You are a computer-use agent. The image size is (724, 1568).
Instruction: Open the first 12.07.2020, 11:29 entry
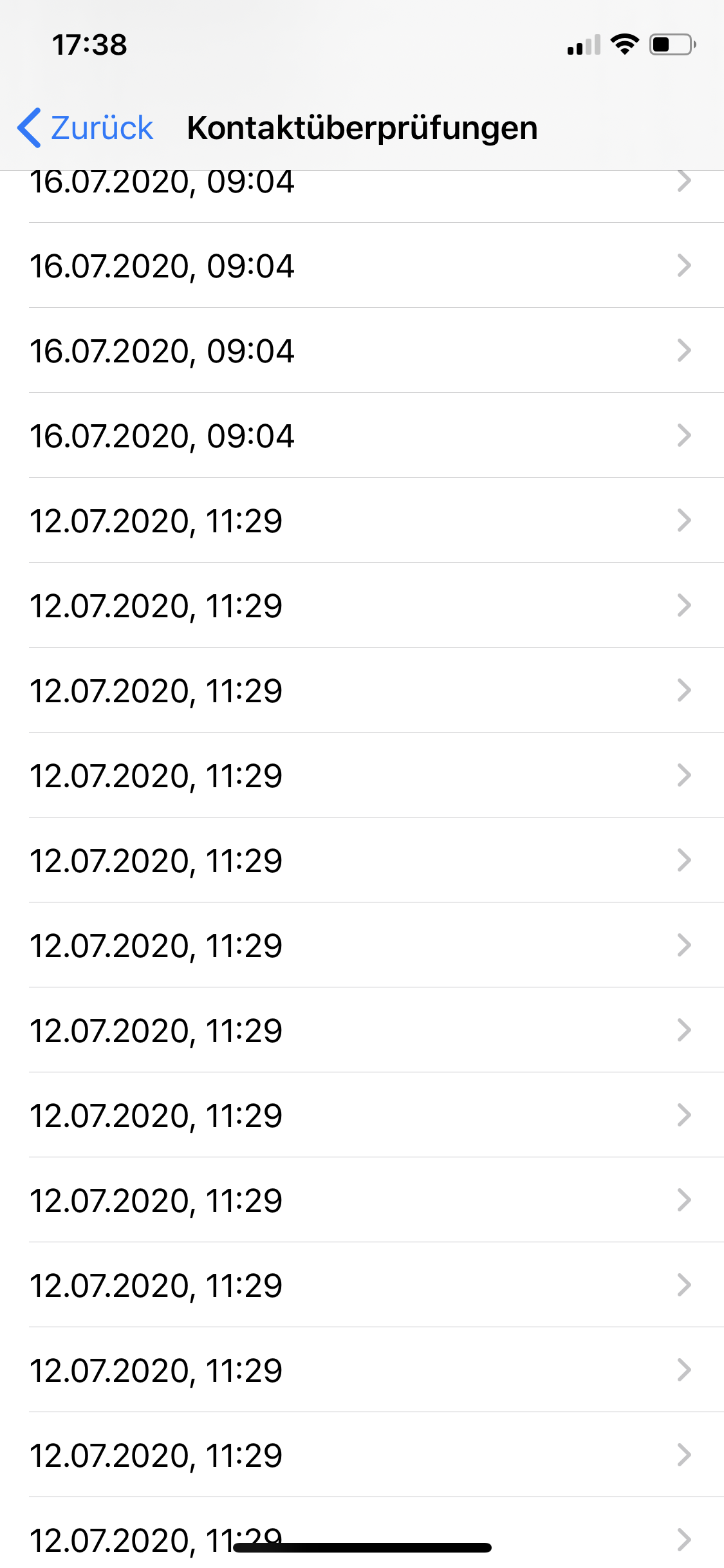[x=360, y=520]
